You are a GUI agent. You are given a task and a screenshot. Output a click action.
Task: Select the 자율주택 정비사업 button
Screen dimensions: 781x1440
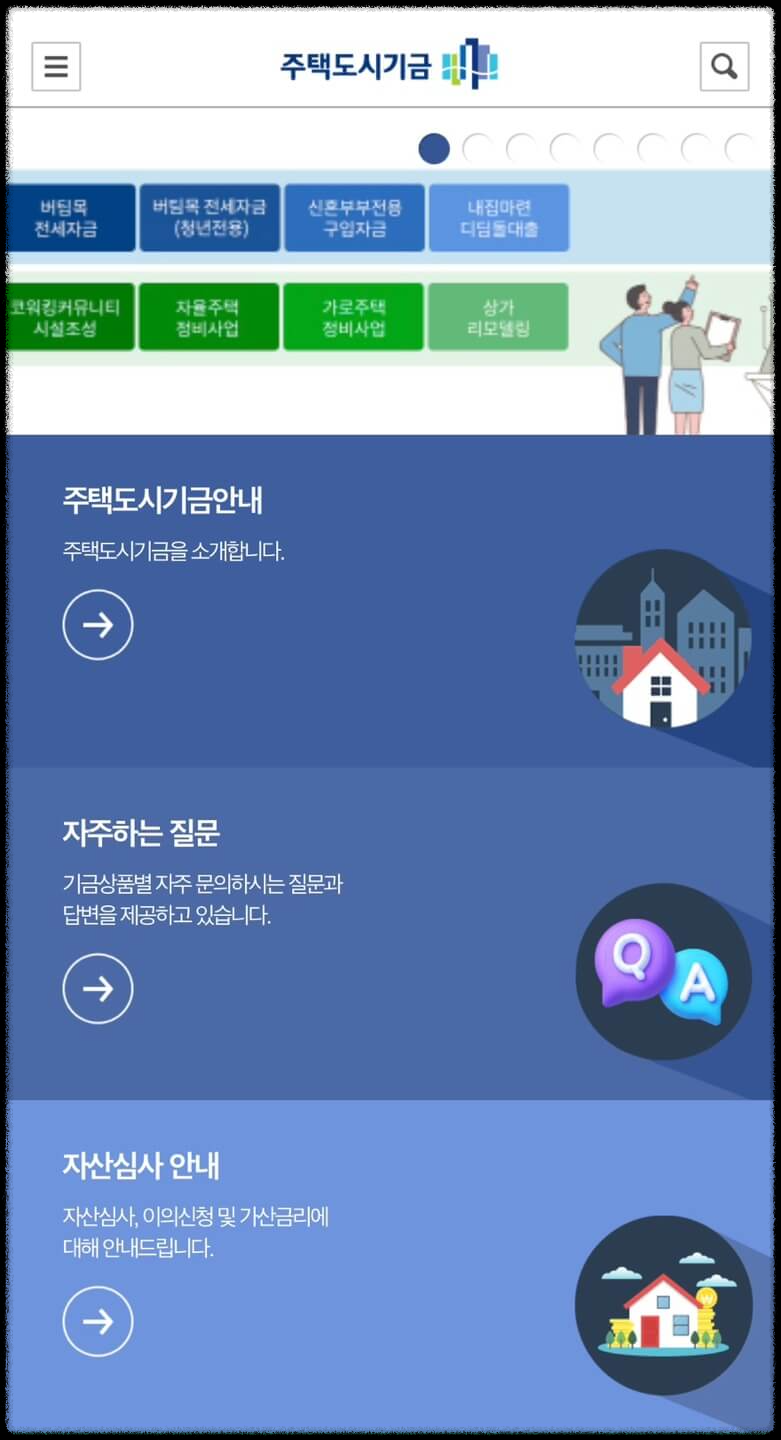[x=209, y=316]
